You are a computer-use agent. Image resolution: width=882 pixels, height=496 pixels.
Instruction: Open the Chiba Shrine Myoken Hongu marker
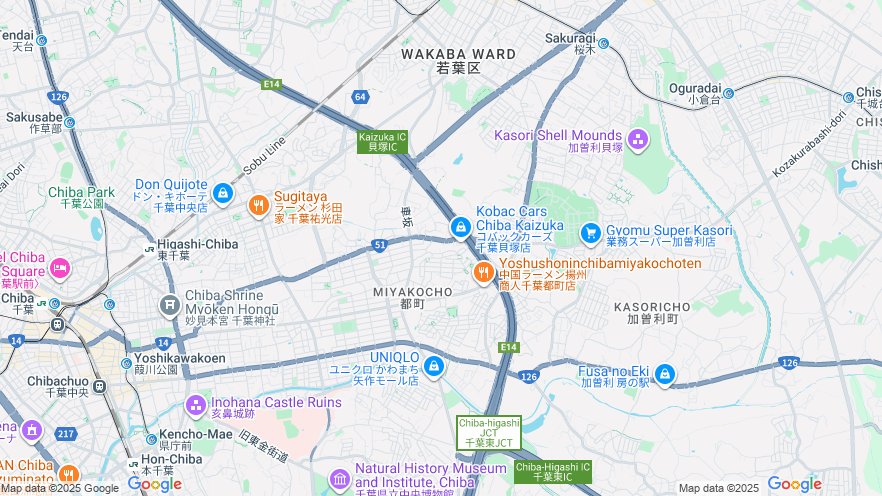[170, 303]
